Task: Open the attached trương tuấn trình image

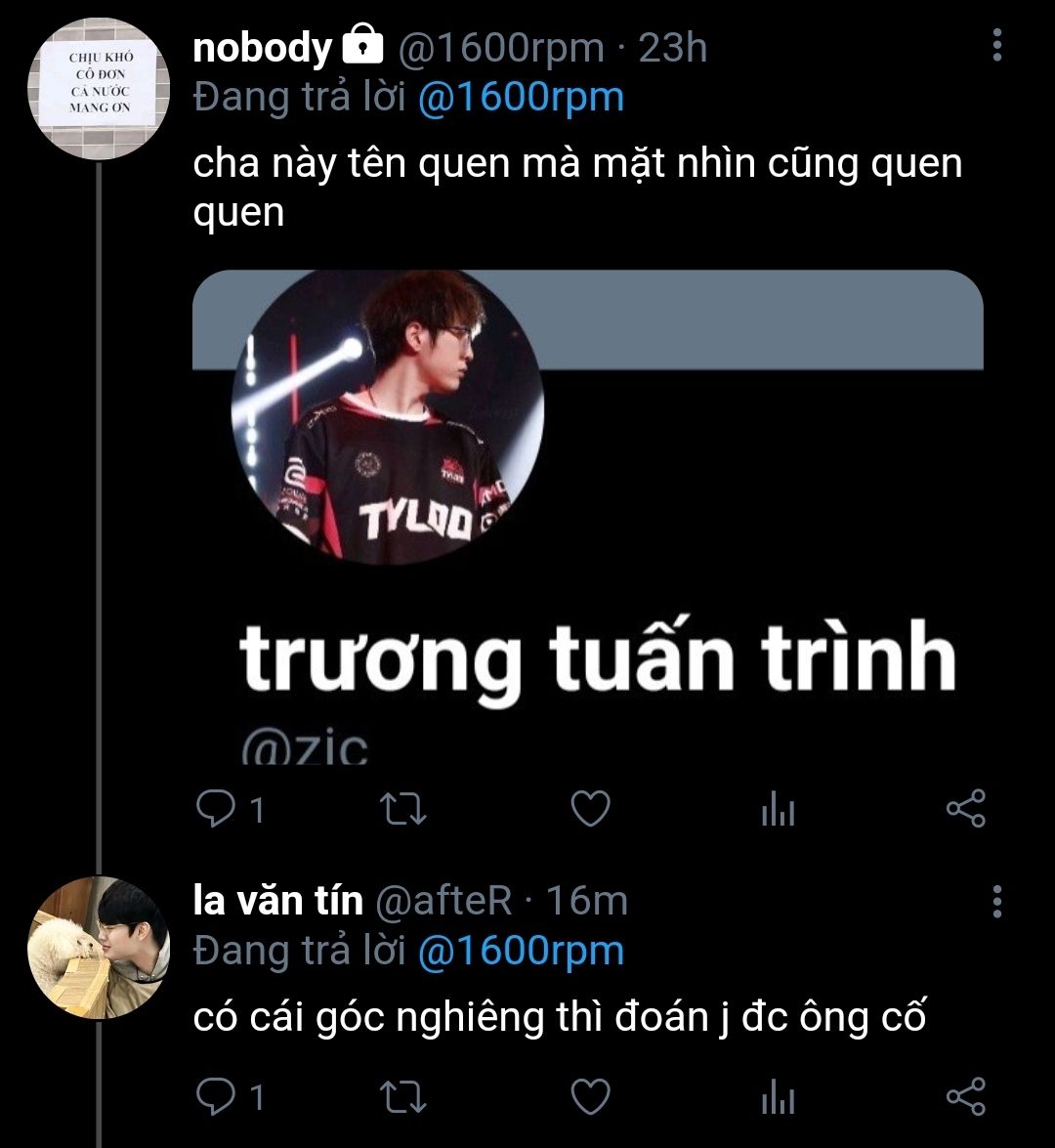Action: [587, 518]
